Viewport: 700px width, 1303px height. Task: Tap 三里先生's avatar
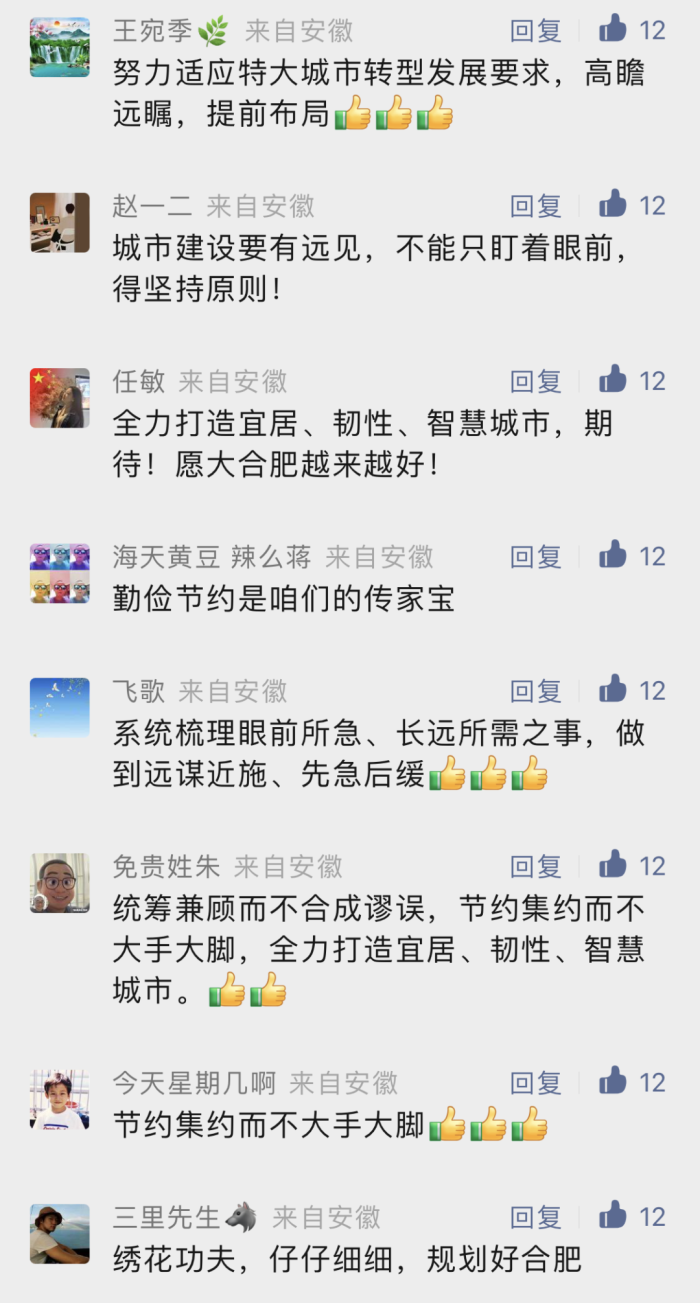[x=60, y=1234]
